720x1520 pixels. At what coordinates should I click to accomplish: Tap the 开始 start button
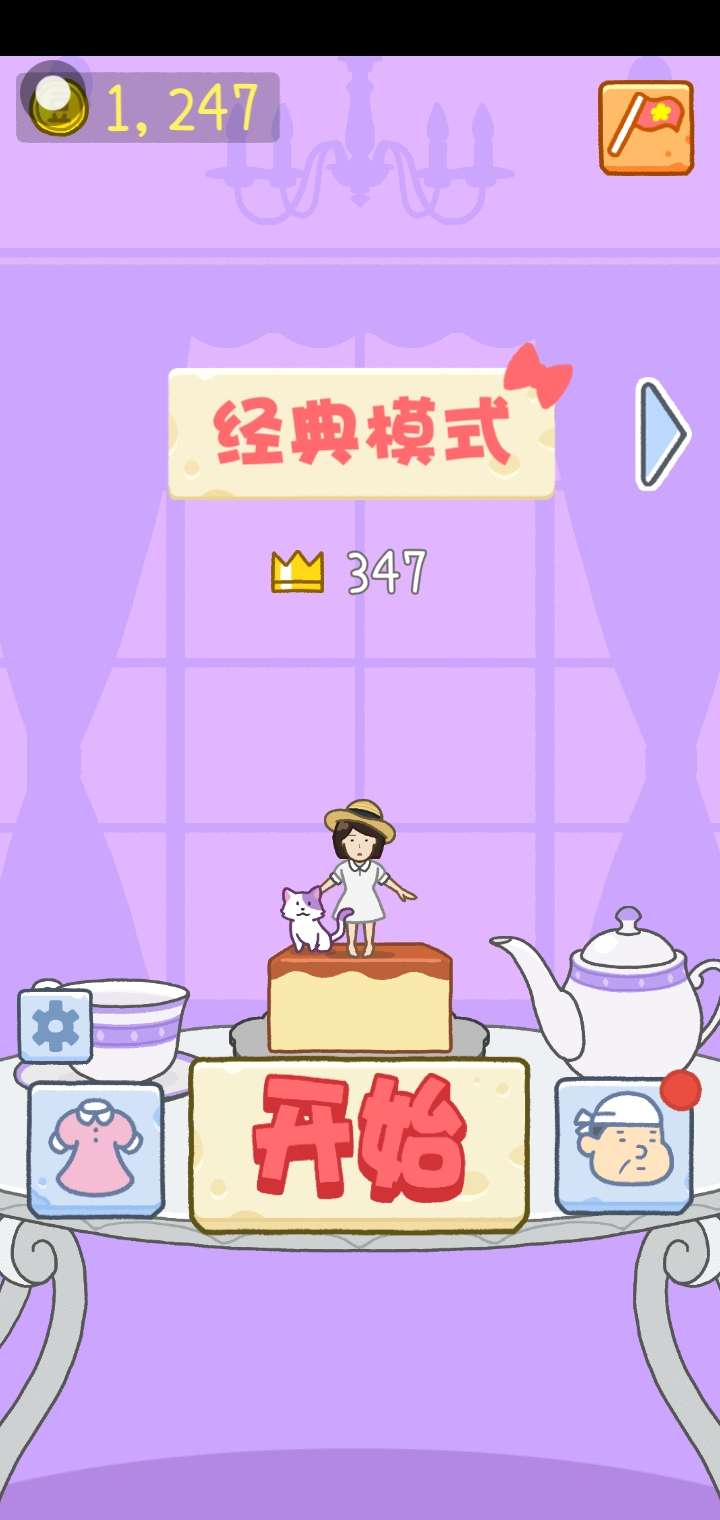(359, 1144)
